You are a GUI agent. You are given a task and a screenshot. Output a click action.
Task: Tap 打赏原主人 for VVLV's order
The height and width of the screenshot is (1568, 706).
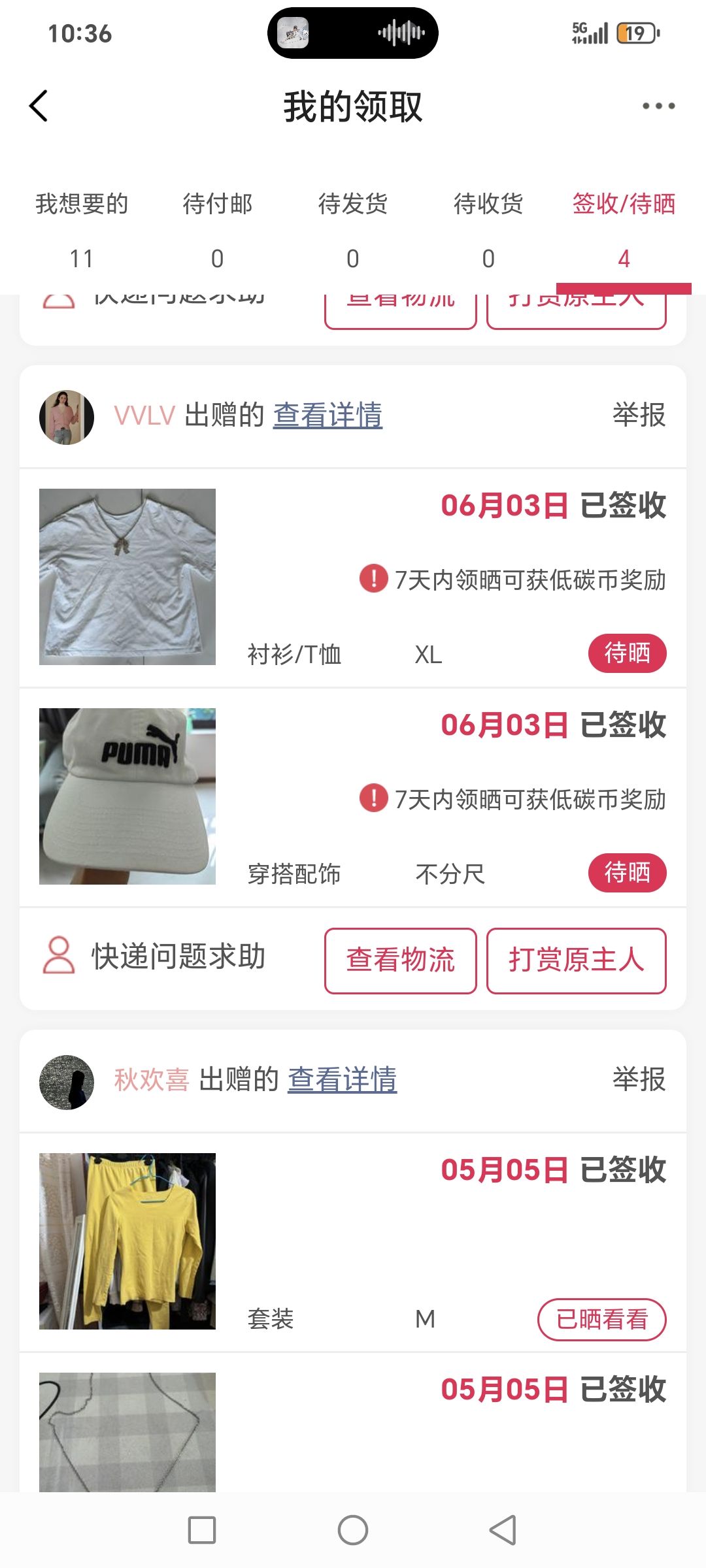pyautogui.click(x=576, y=960)
